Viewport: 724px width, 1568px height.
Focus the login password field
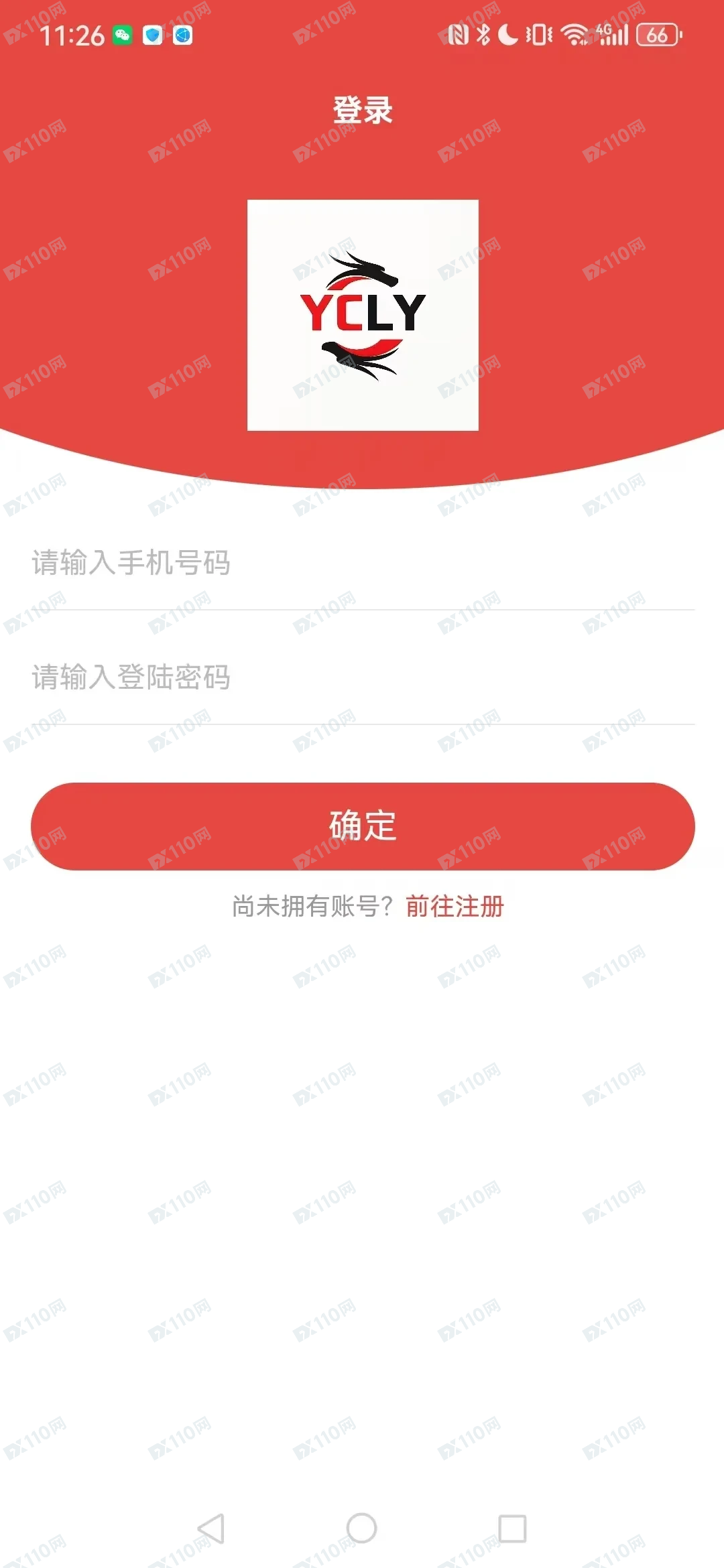click(x=362, y=677)
